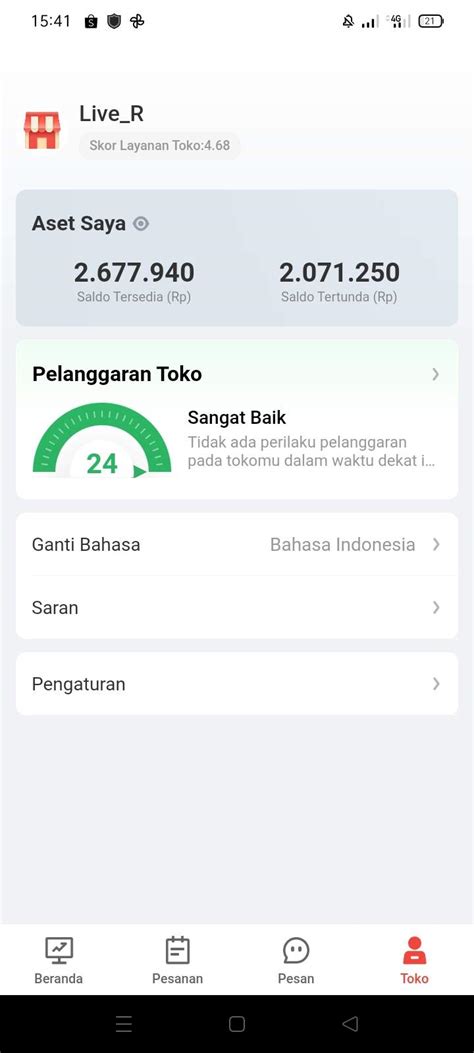Open Ganti Bahasa language setting
Image resolution: width=474 pixels, height=1053 pixels.
tap(237, 544)
